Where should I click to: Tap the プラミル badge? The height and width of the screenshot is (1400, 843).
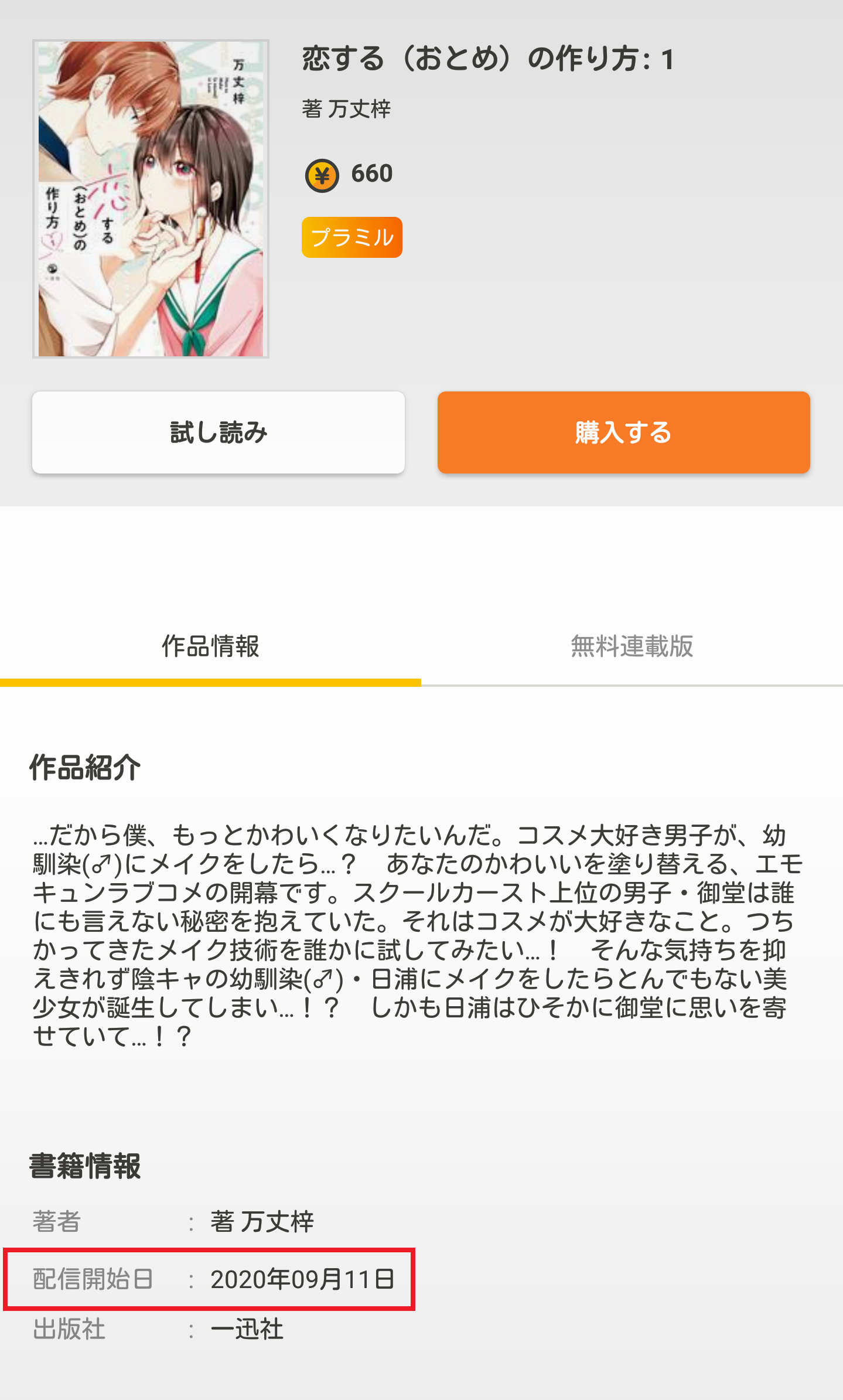(x=351, y=237)
